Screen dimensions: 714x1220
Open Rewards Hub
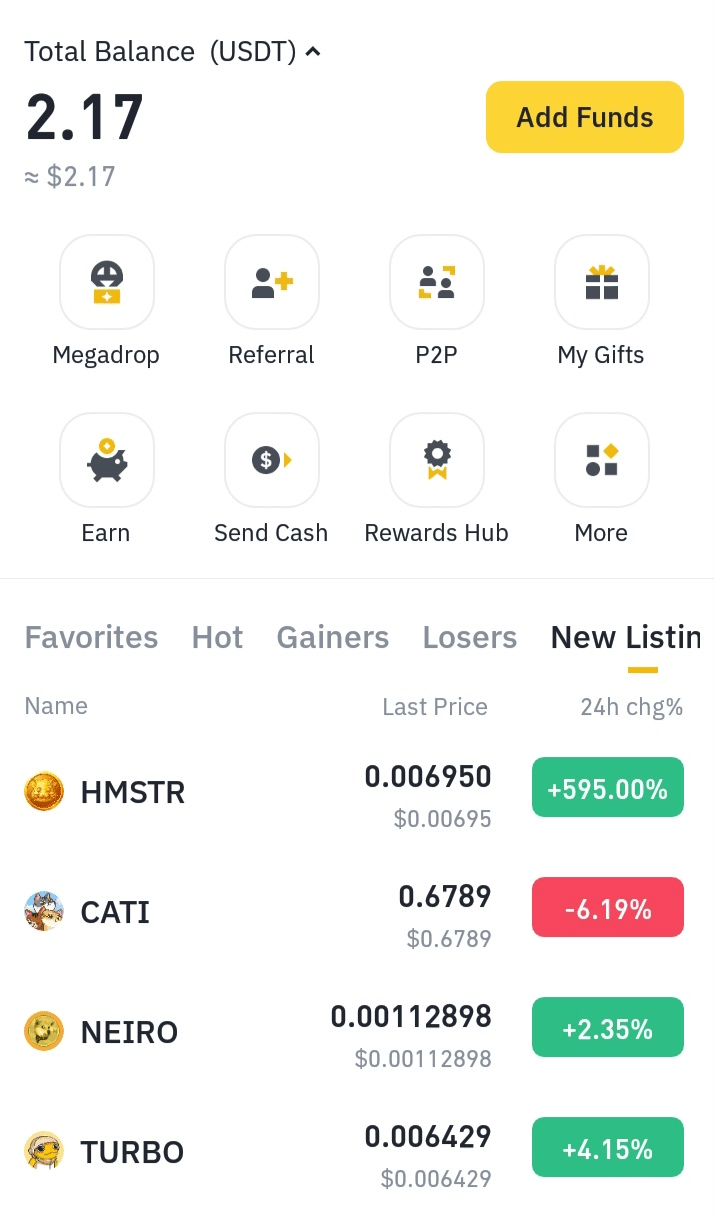point(436,461)
